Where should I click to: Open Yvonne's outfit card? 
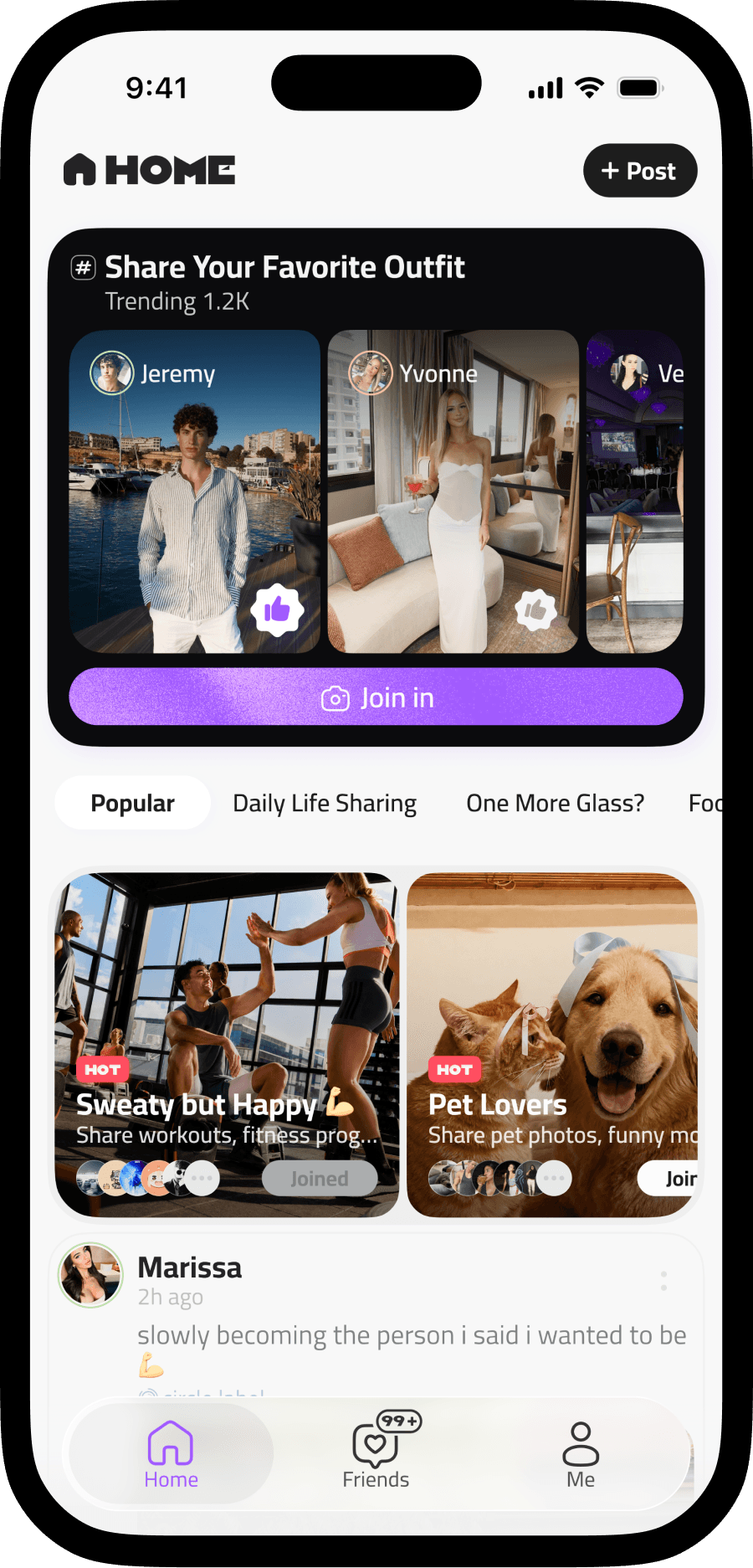tap(453, 491)
